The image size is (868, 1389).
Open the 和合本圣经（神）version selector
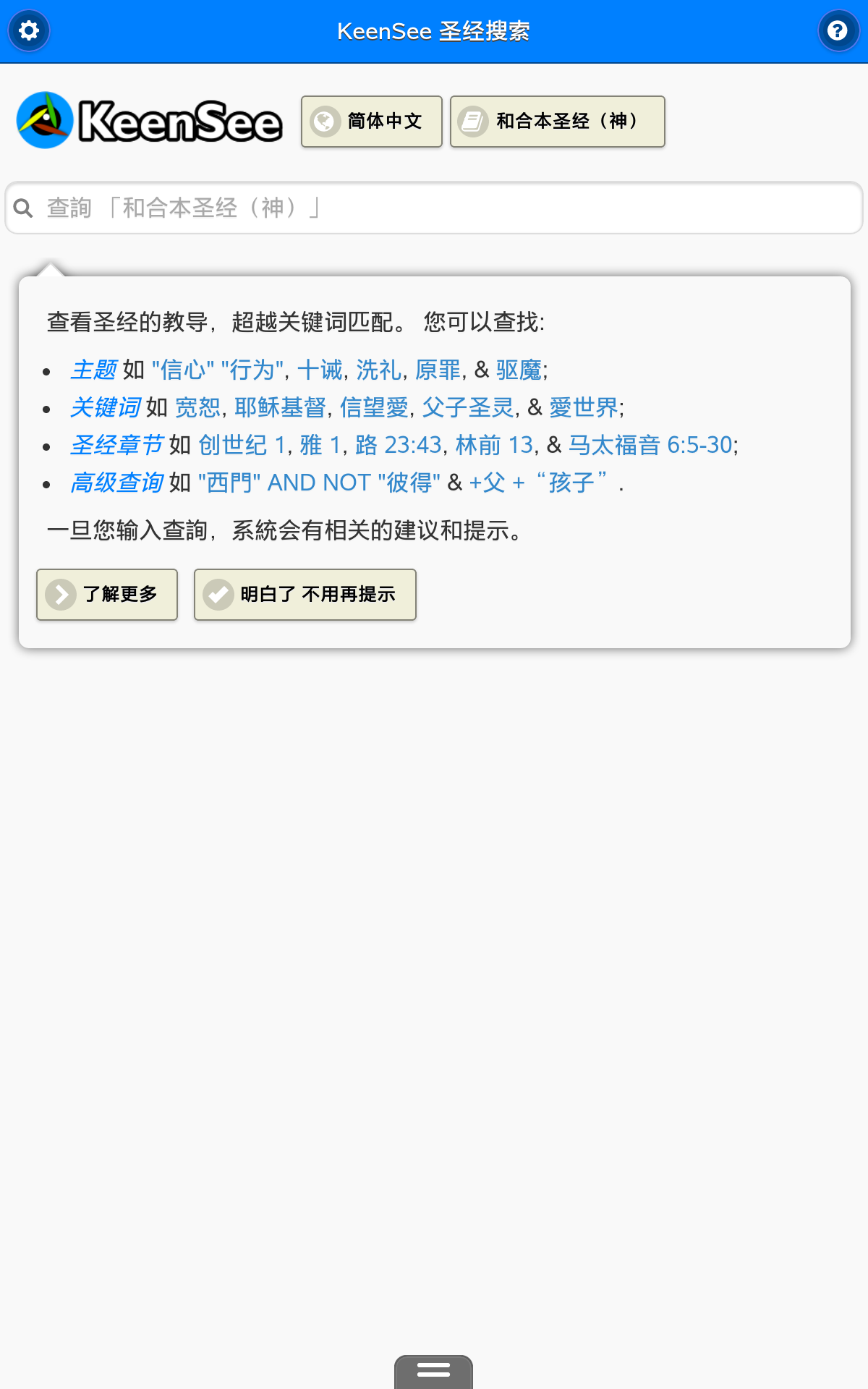coord(557,122)
